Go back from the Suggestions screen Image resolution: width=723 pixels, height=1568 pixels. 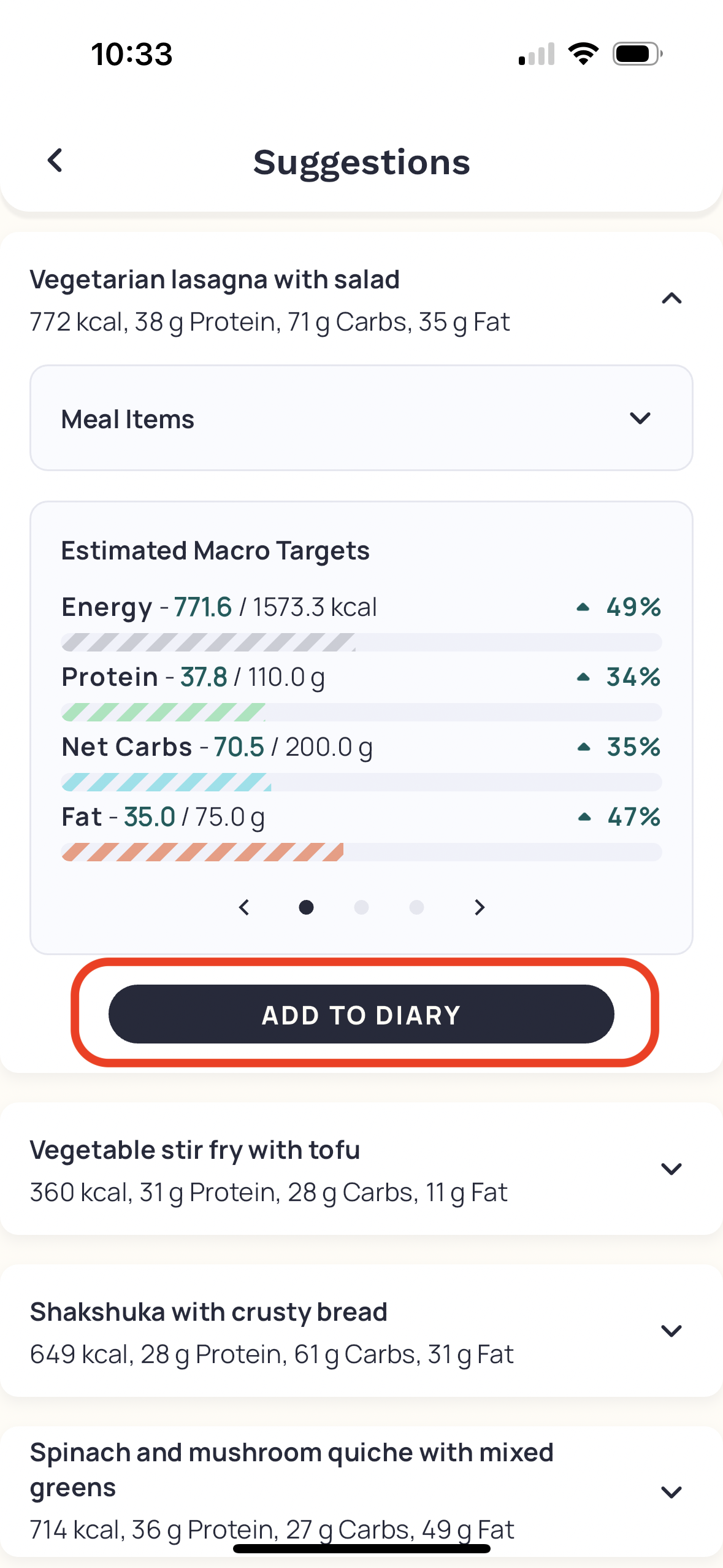[x=55, y=161]
